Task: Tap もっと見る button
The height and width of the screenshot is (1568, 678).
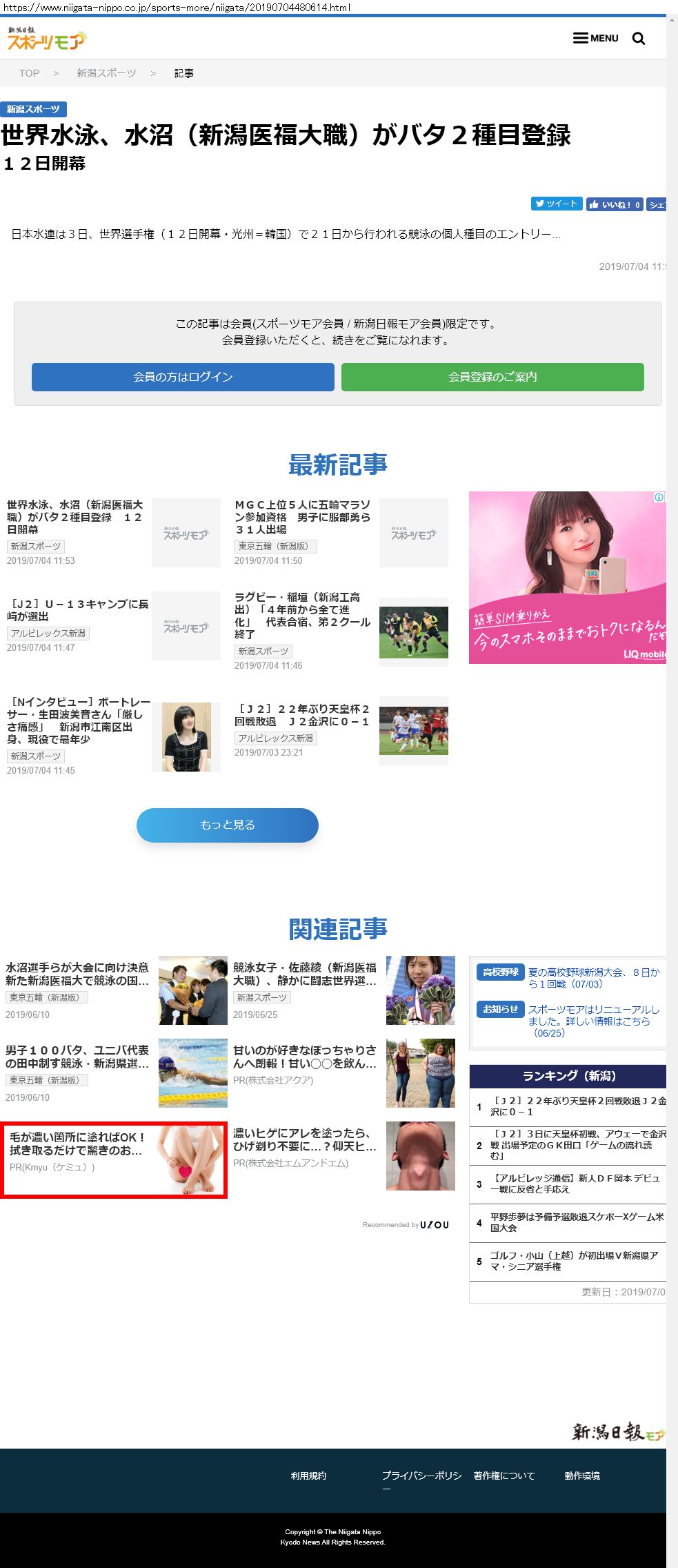Action: [228, 825]
